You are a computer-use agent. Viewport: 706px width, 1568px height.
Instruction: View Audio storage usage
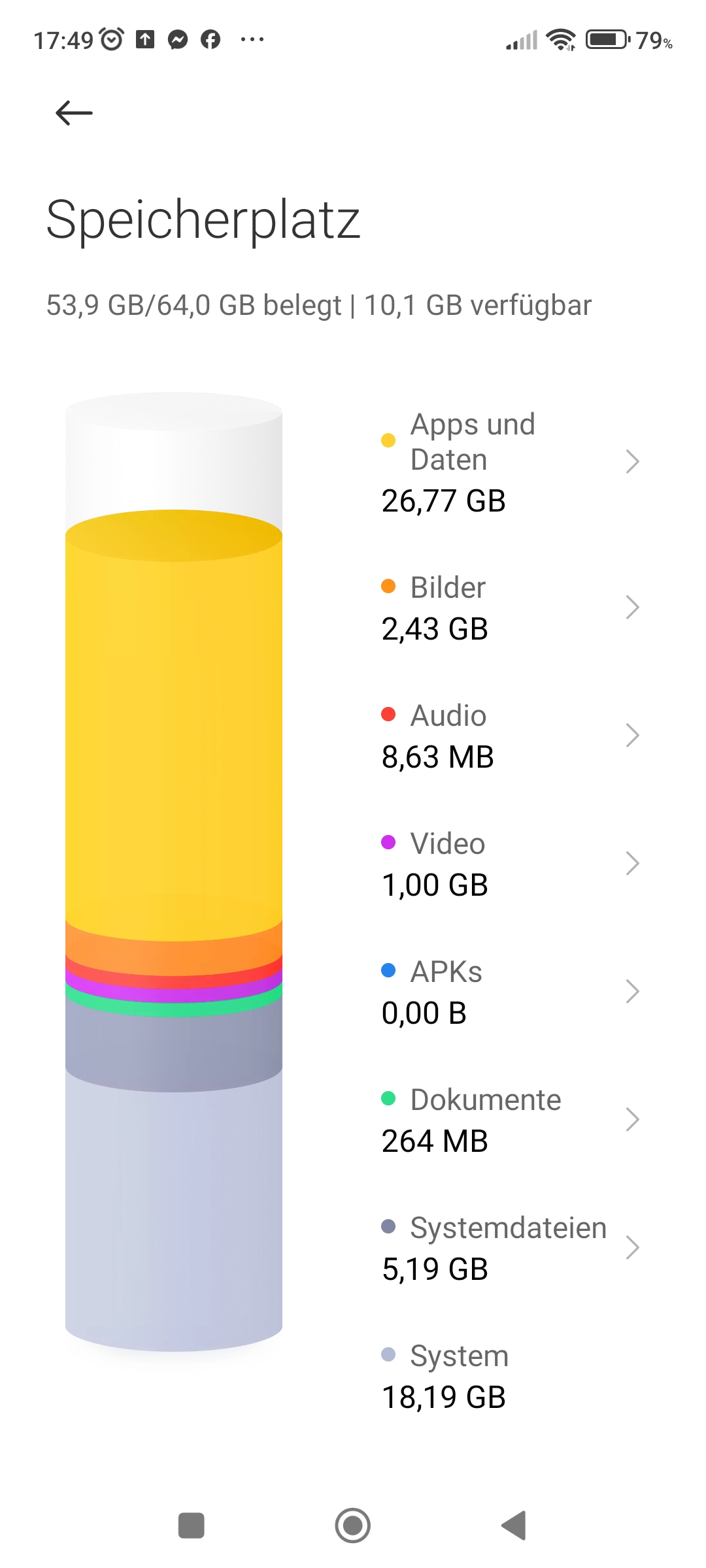tap(509, 736)
